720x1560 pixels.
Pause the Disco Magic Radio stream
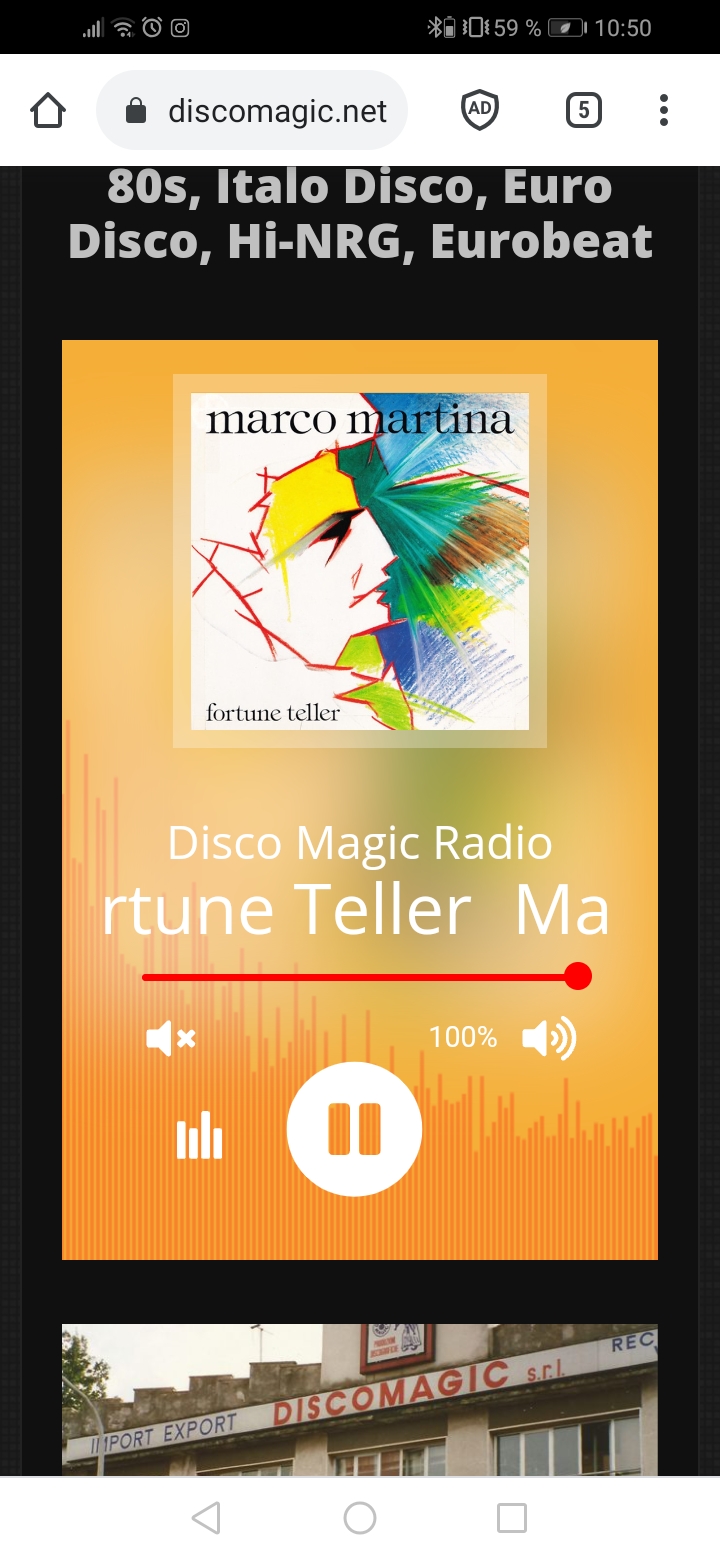point(354,1129)
